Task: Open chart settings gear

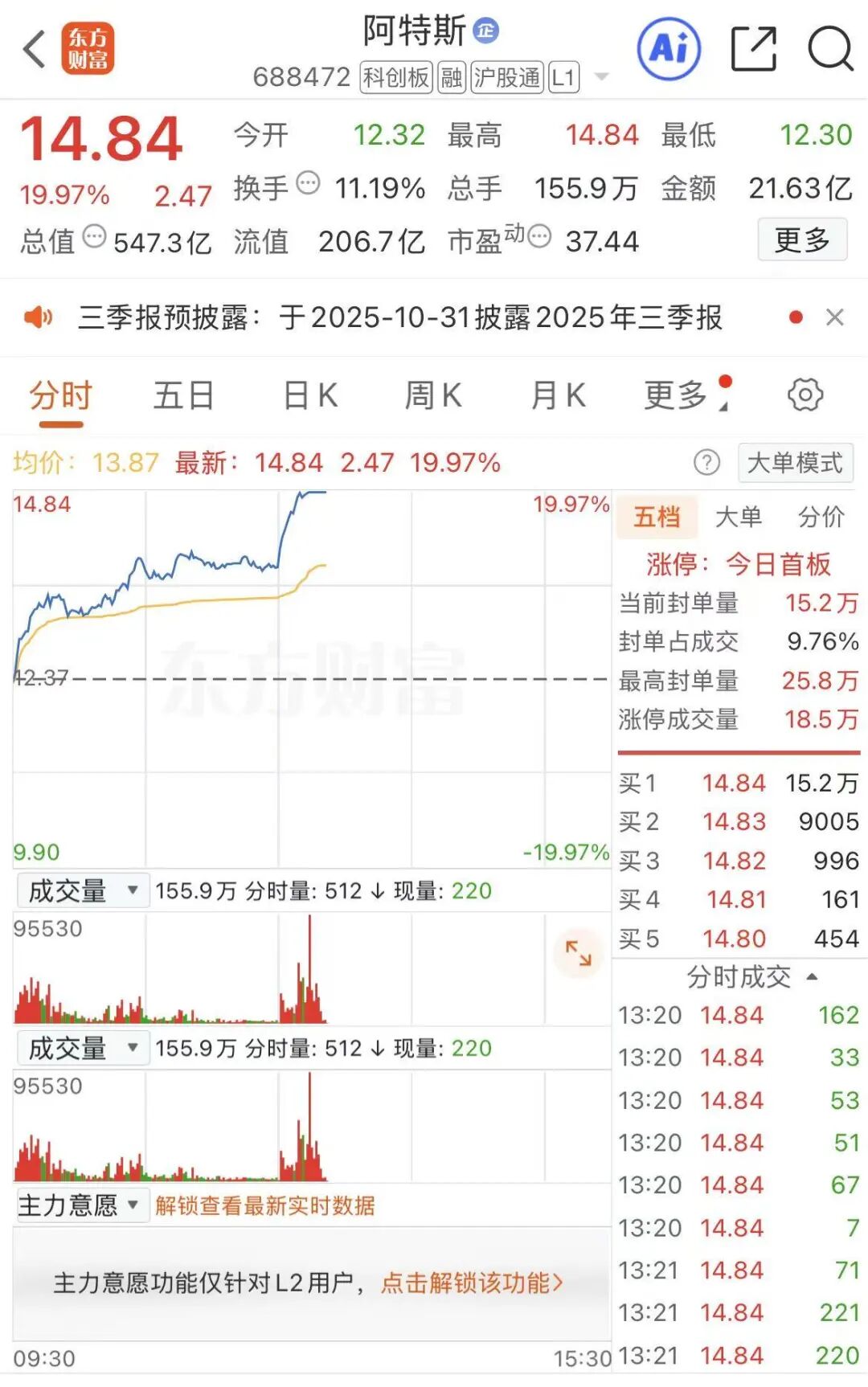Action: point(805,395)
